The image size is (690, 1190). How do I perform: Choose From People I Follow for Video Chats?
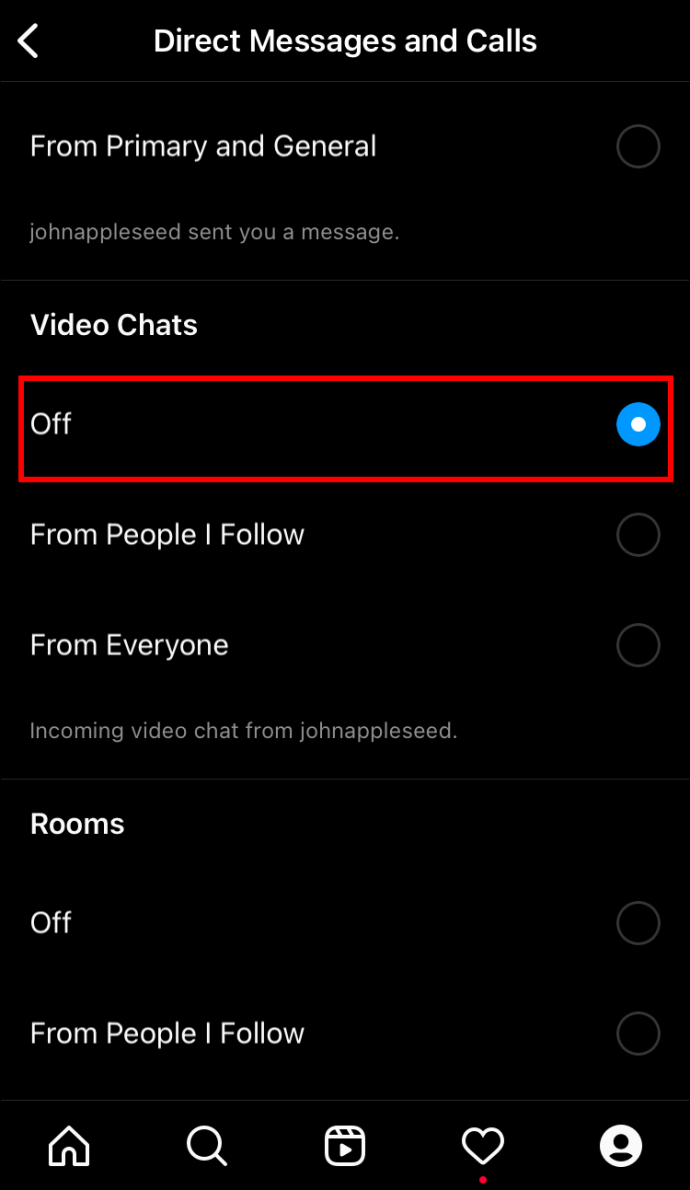coord(345,534)
